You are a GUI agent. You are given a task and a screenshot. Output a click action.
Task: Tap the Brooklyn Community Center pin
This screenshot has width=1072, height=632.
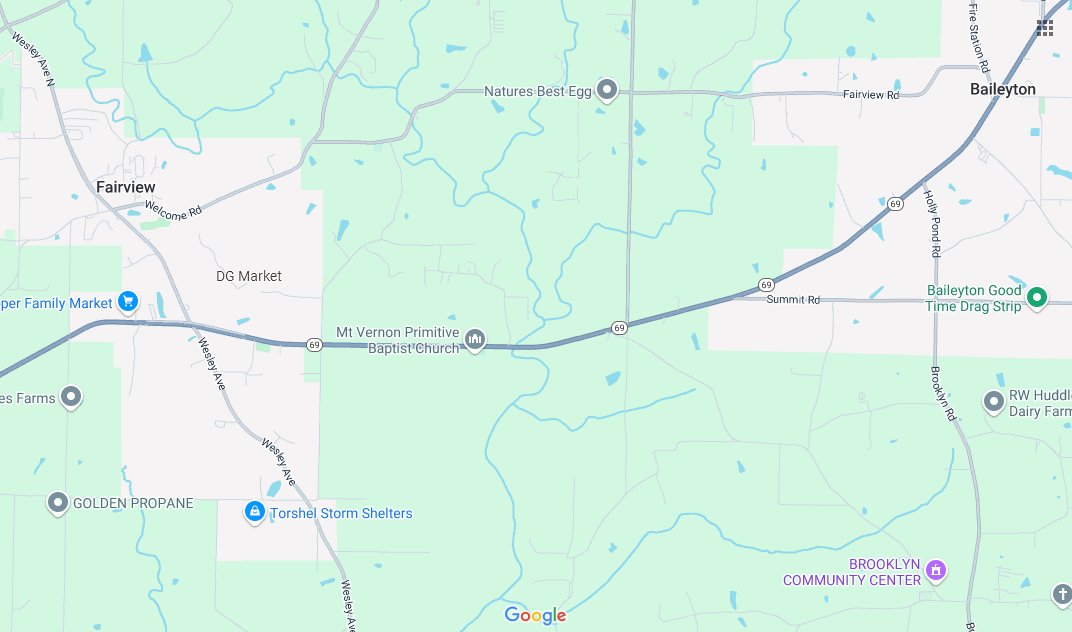tap(936, 571)
